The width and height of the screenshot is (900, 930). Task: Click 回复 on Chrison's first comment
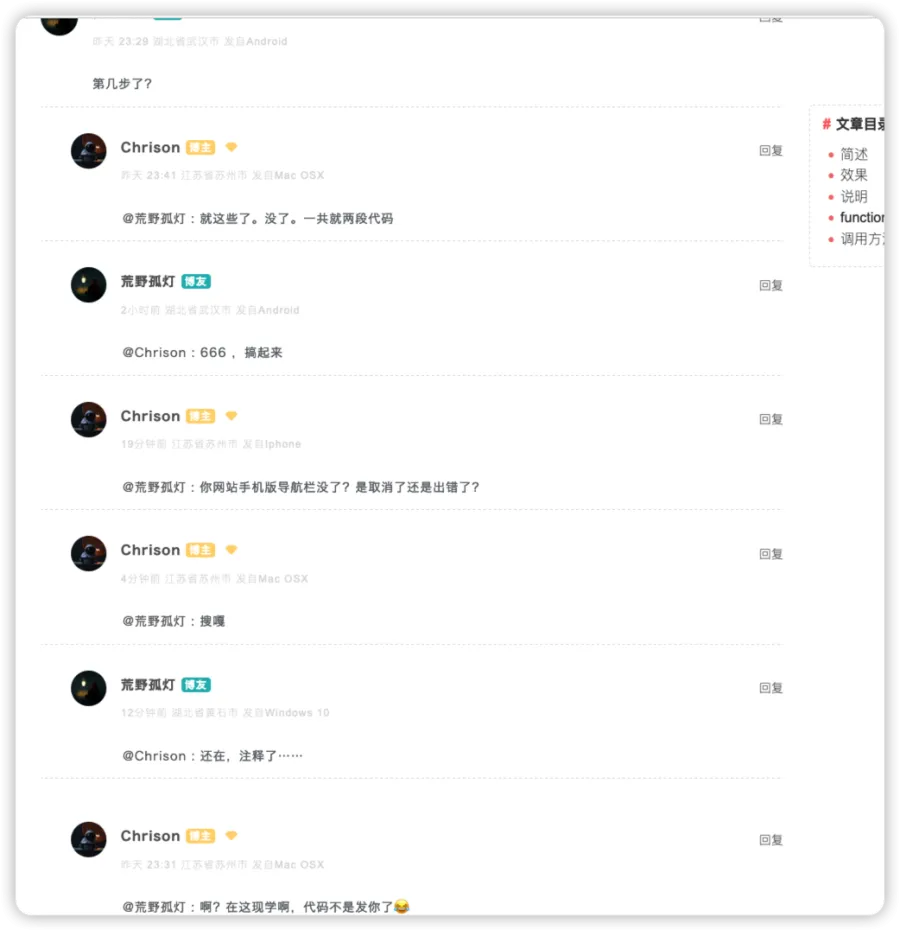point(770,150)
